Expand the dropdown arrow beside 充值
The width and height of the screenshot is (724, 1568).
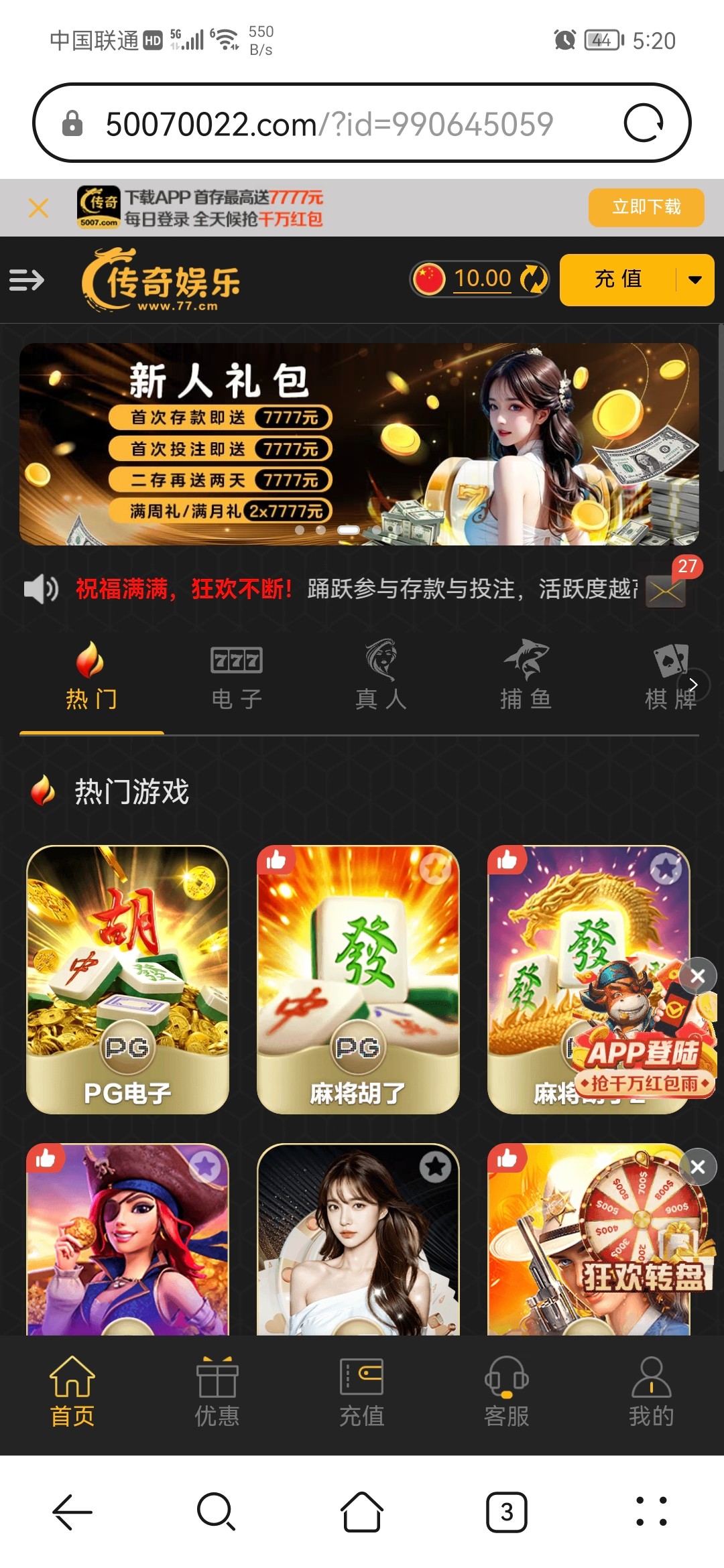695,280
